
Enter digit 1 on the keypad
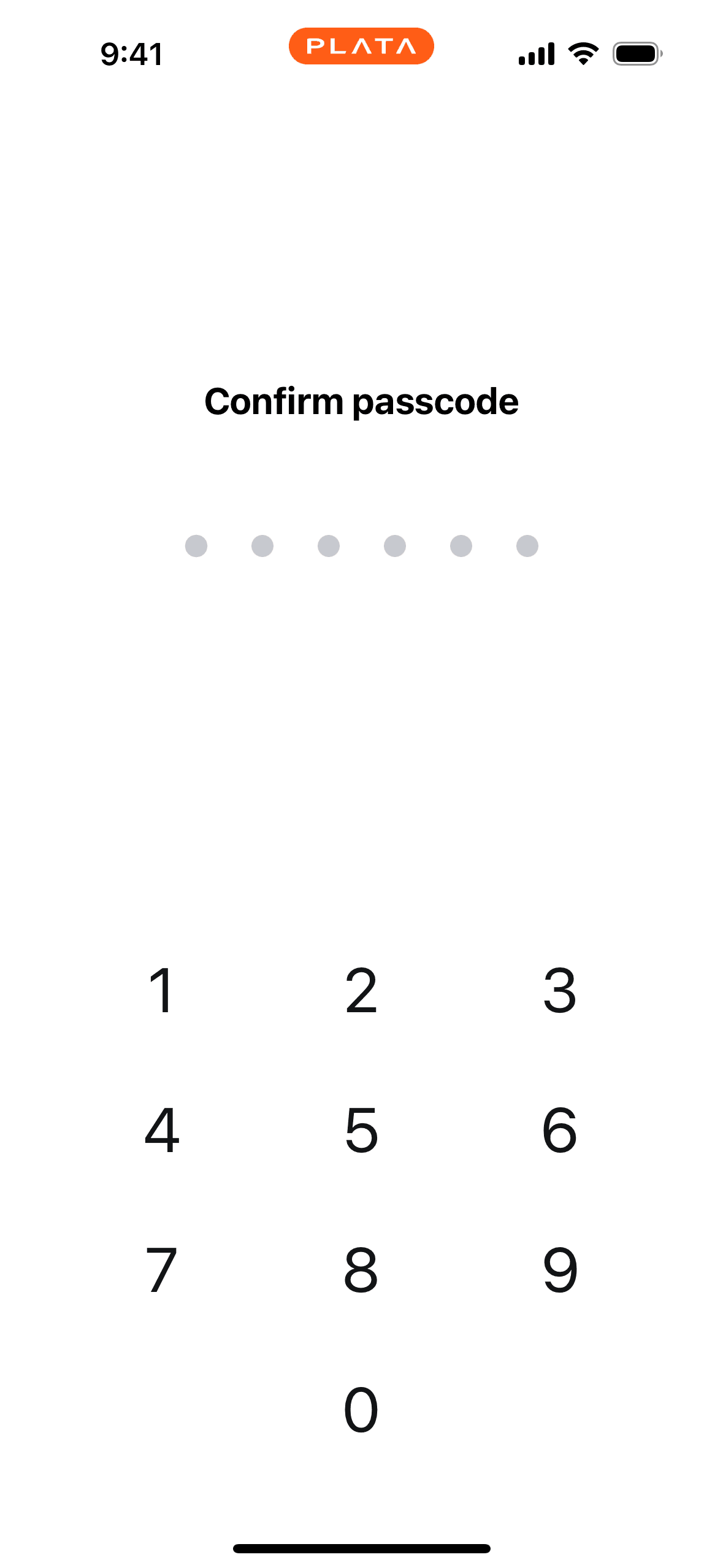[162, 990]
